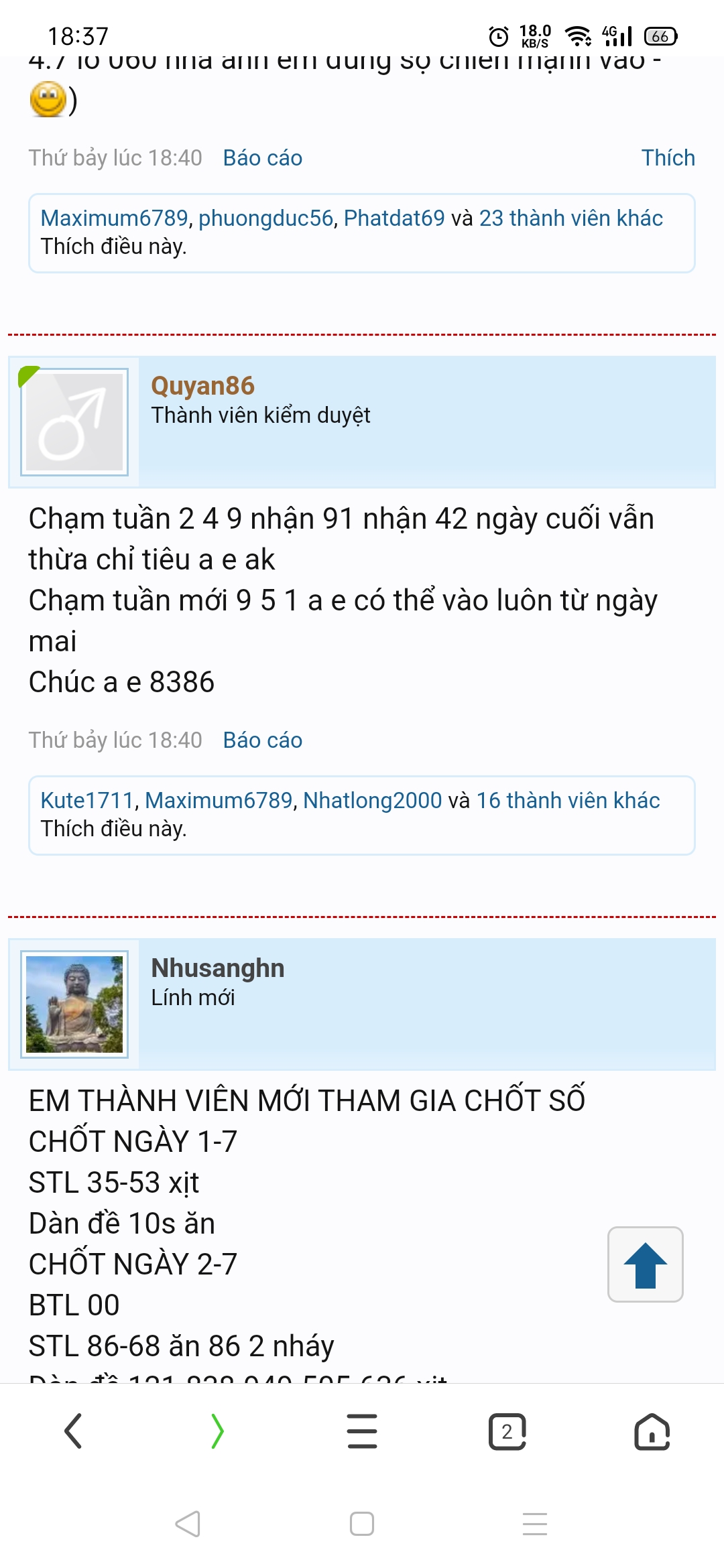Open Nhusanghn's username link
The image size is (724, 1568).
click(x=218, y=968)
